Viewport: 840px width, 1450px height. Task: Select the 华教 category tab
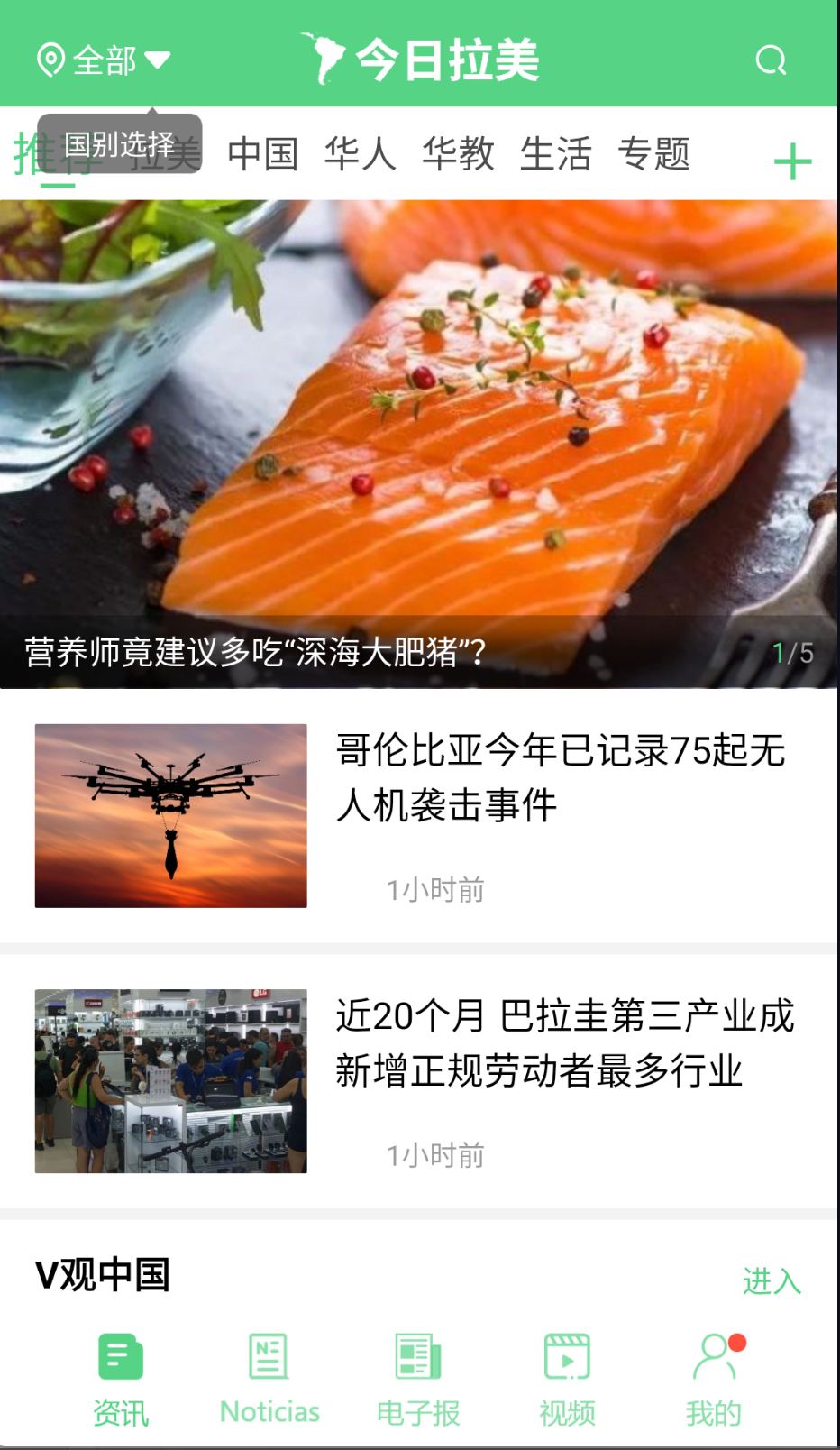[x=459, y=155]
